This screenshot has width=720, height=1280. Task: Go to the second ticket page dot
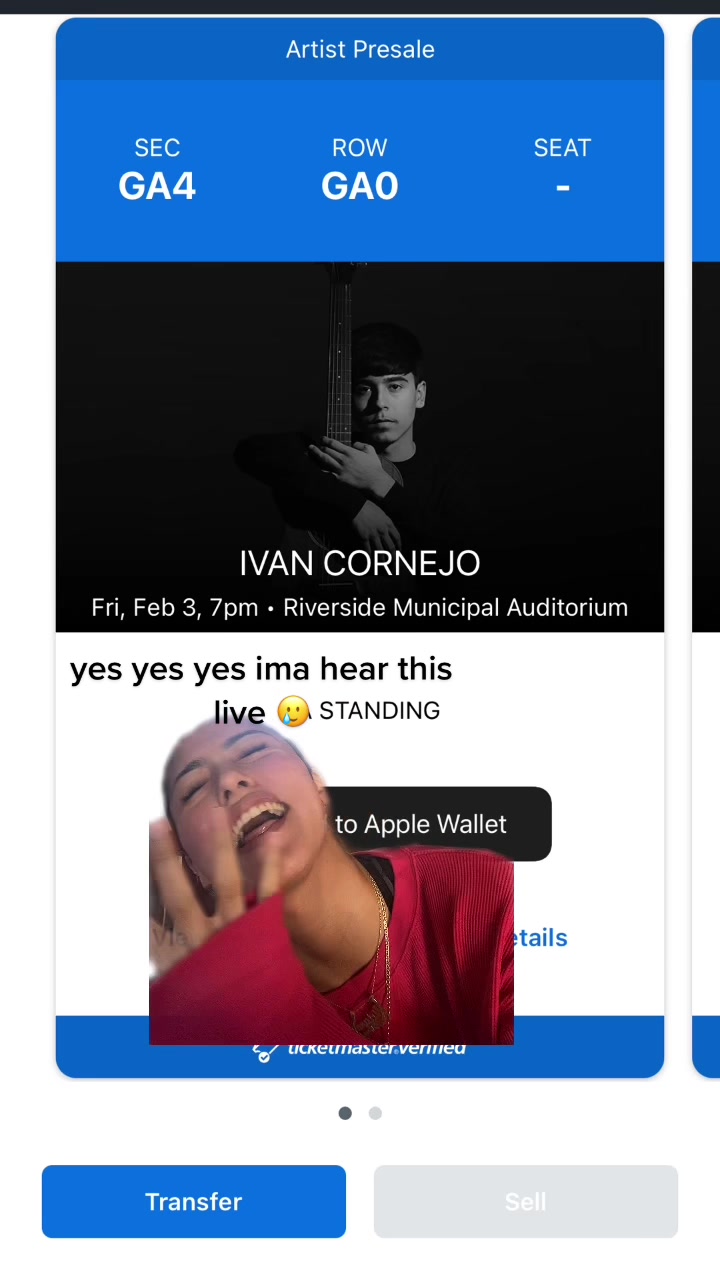click(375, 1113)
